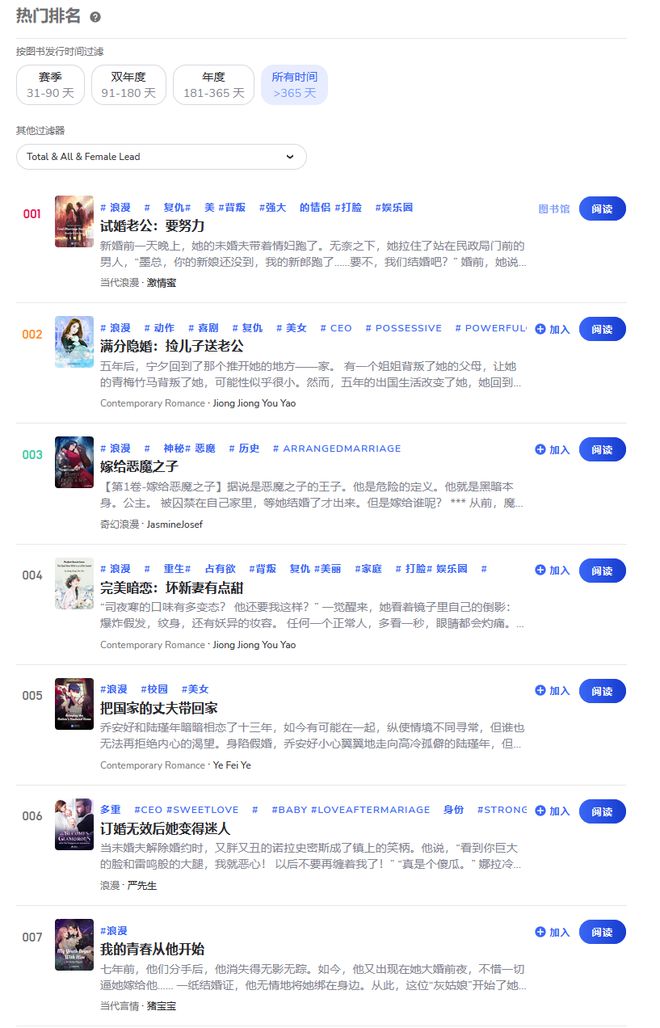Read 满分隐婚:捡儿子送老公
Viewport: 660px width, 1028px height.
[x=602, y=329]
